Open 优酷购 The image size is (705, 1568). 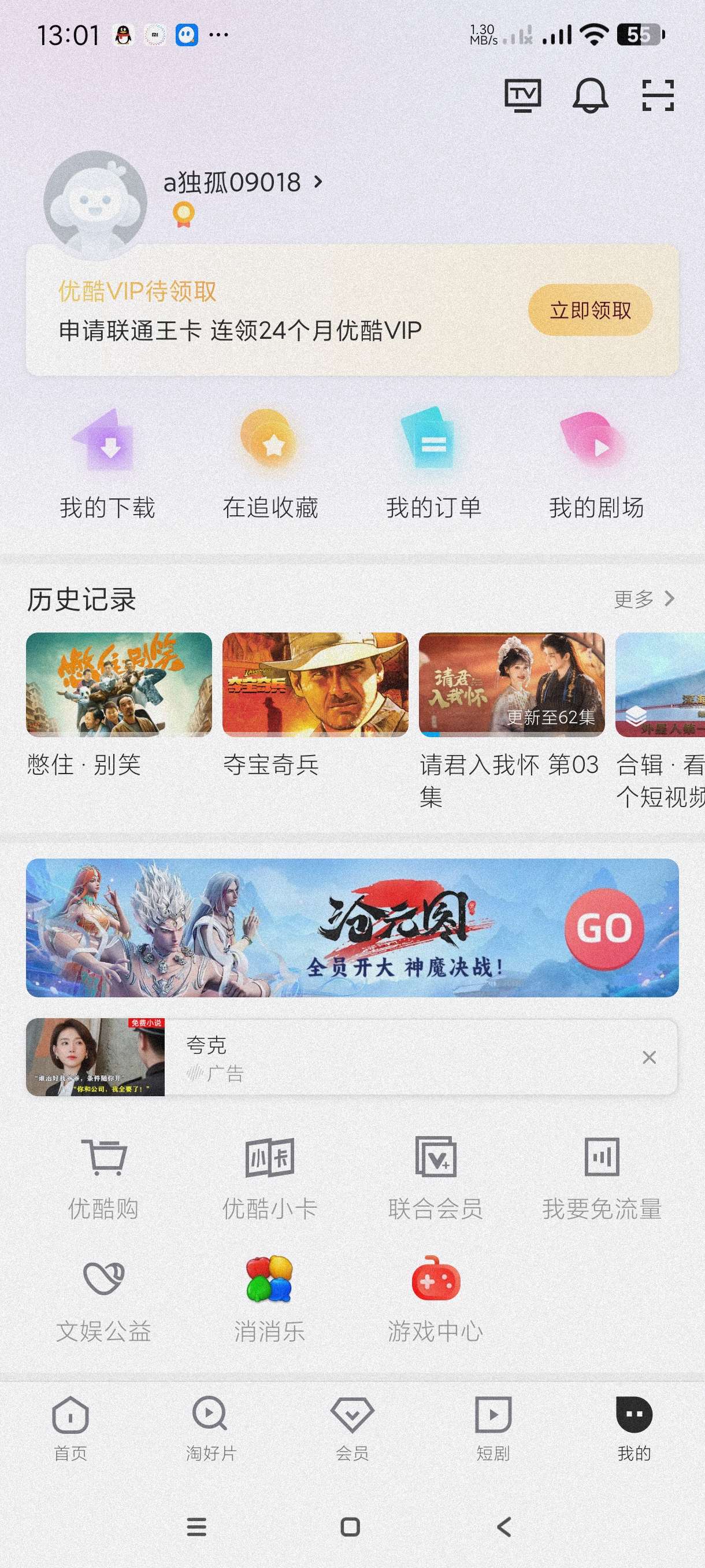pos(103,1179)
